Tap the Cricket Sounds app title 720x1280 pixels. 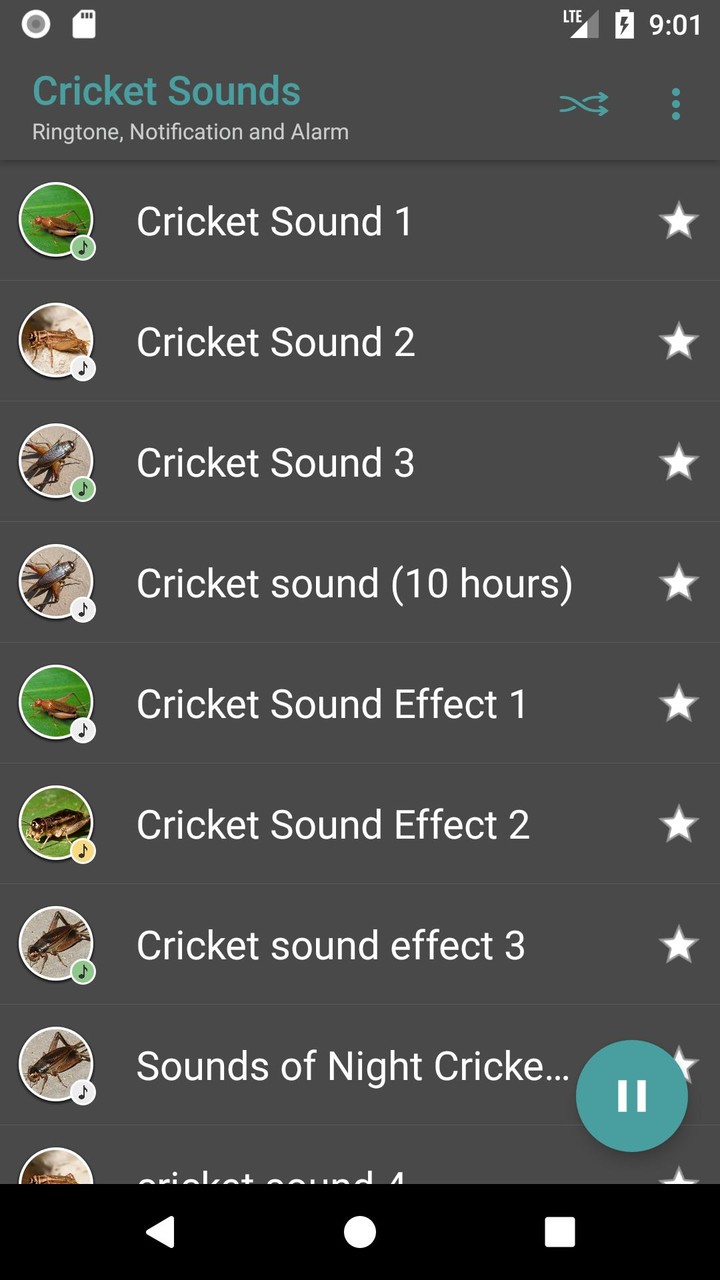[166, 90]
